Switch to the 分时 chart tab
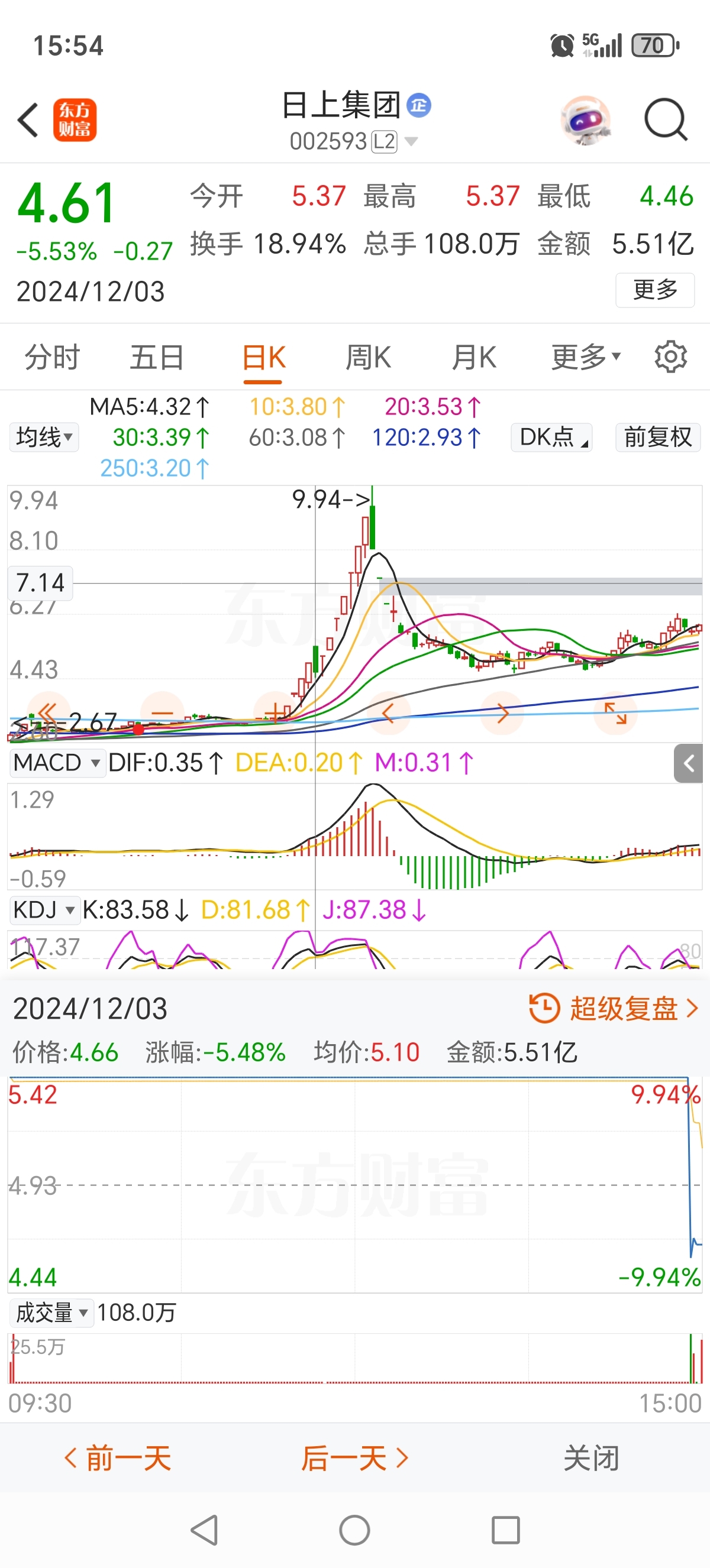 click(x=53, y=357)
